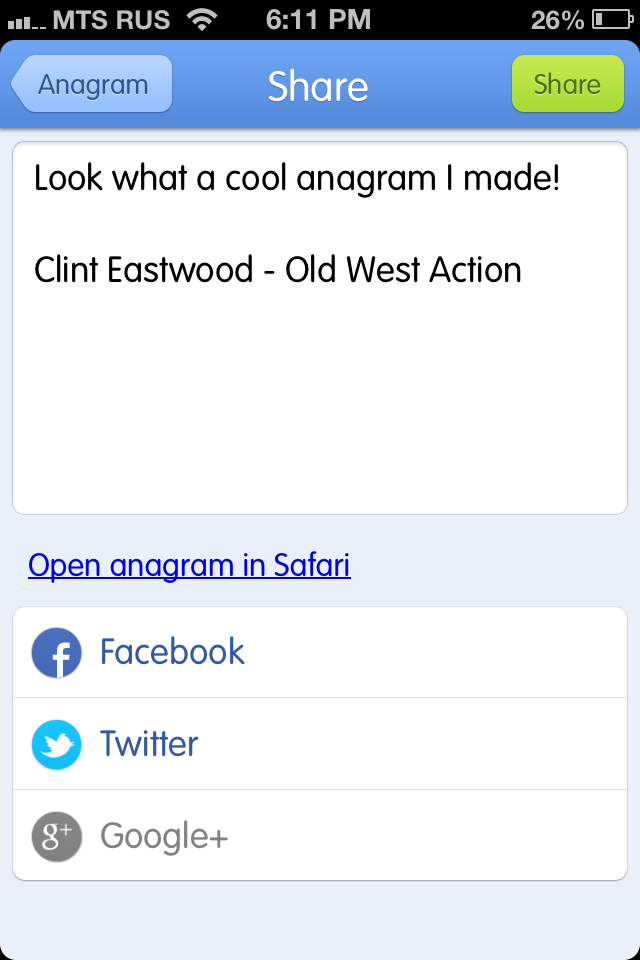Viewport: 640px width, 960px height.
Task: Select Twitter for sharing
Action: click(x=320, y=744)
